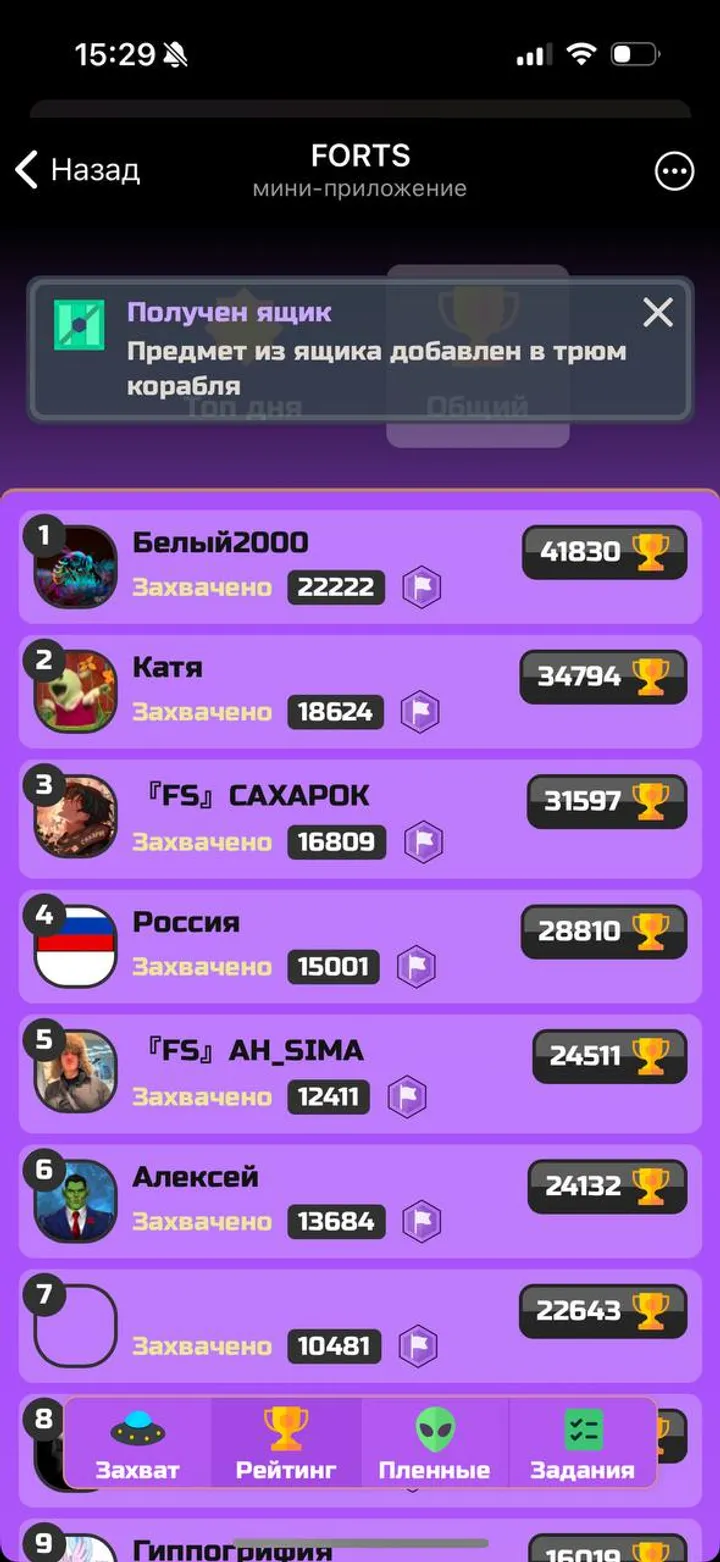Image resolution: width=720 pixels, height=1562 pixels.
Task: Switch to the Общий tab
Action: [x=477, y=407]
